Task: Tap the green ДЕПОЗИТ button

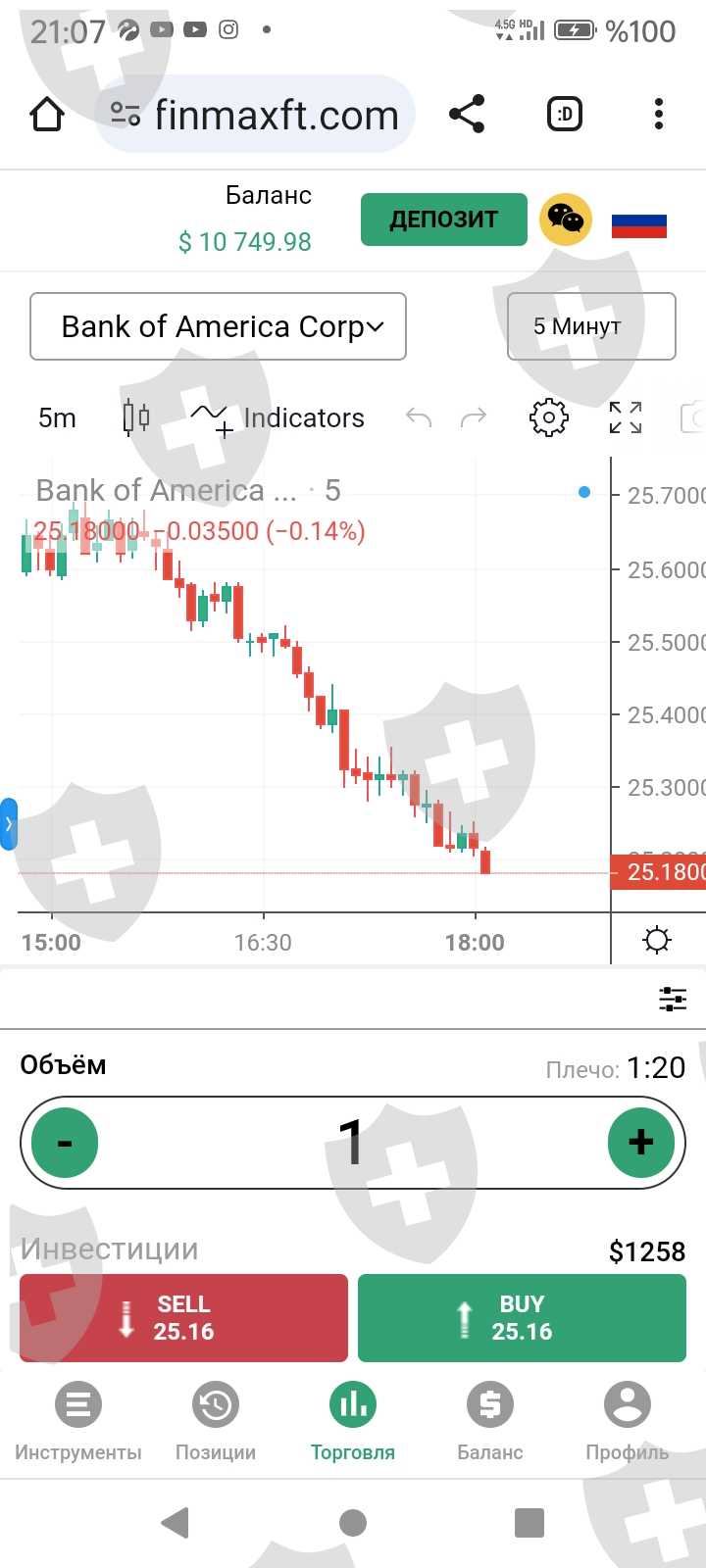Action: [443, 219]
